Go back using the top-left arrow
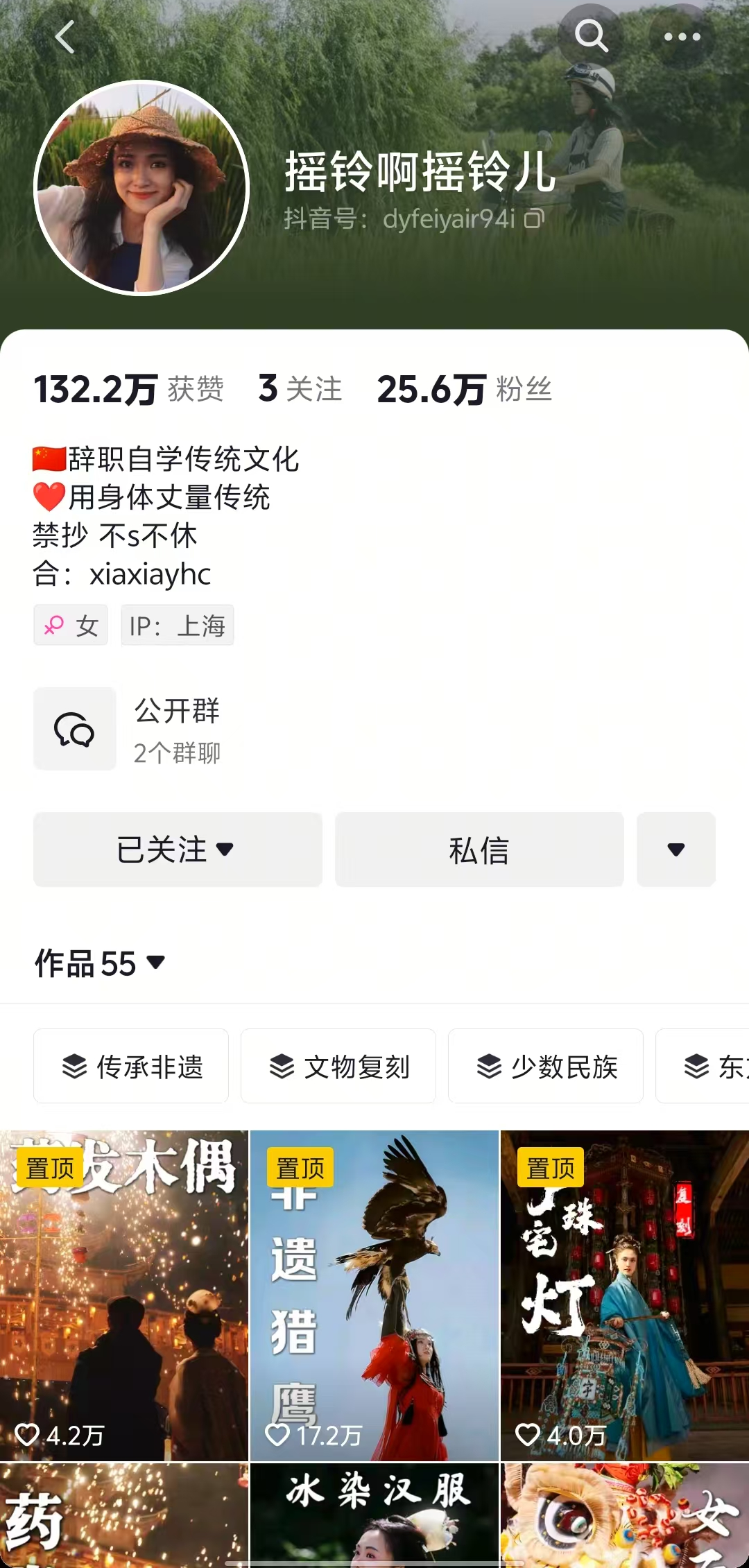 click(x=64, y=37)
